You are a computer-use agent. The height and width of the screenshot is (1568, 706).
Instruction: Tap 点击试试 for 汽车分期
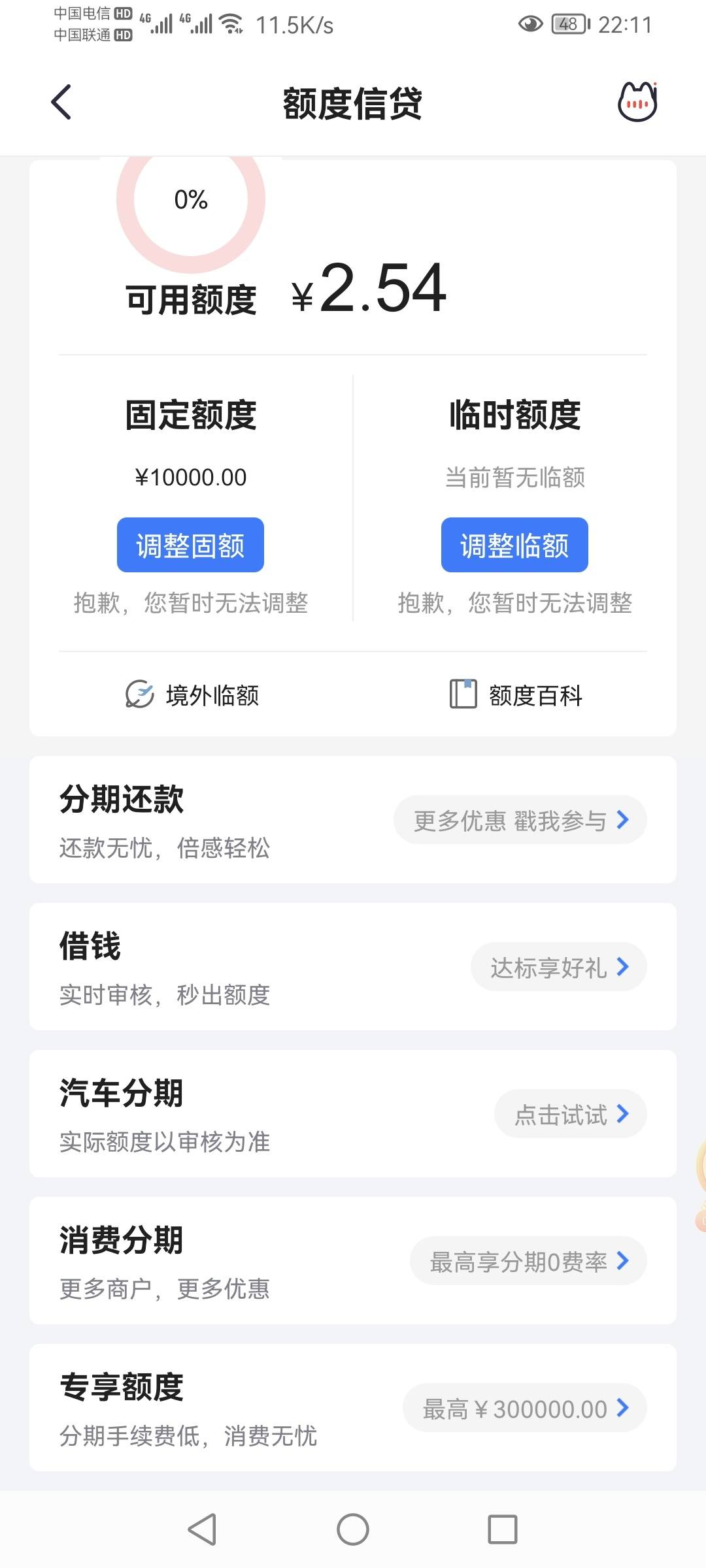click(x=570, y=1114)
